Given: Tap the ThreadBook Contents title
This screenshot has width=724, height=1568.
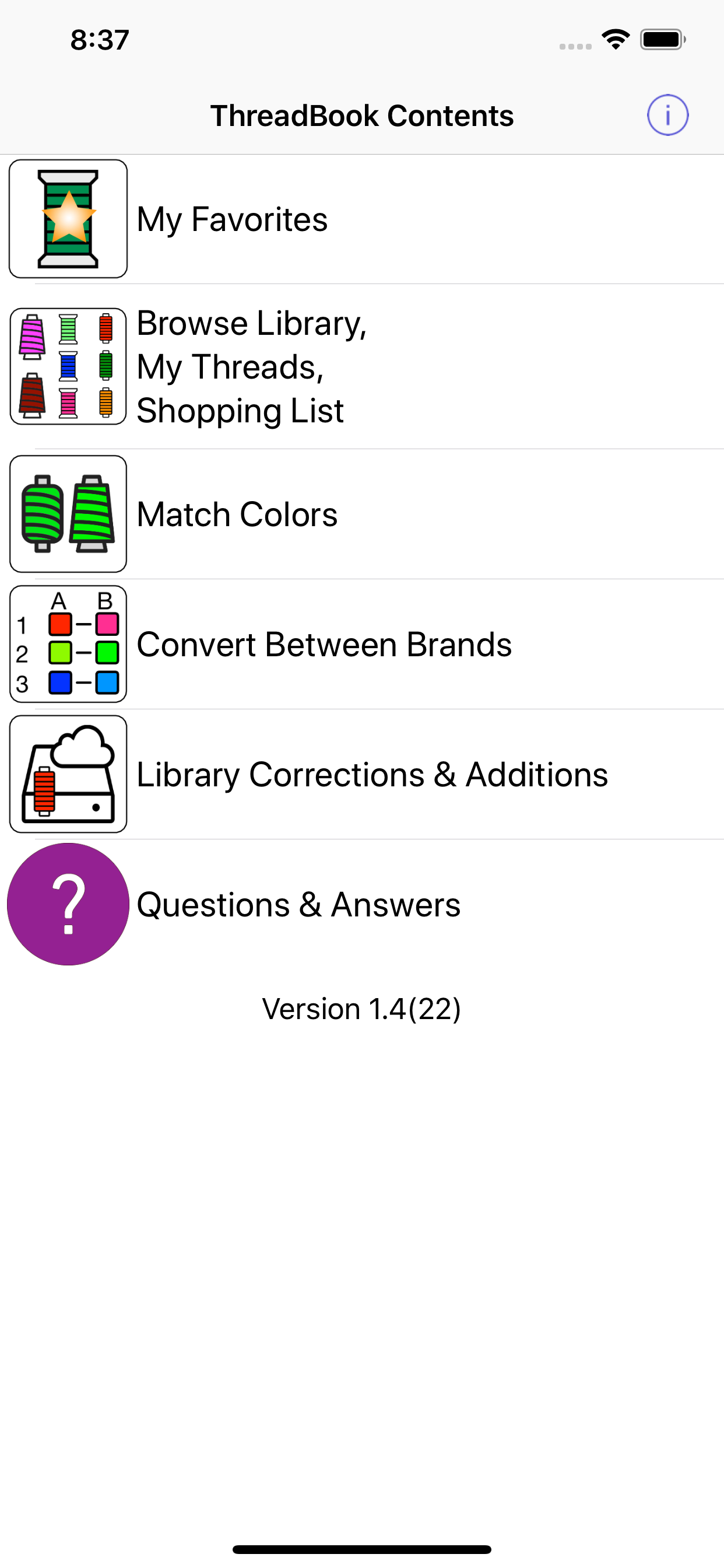Looking at the screenshot, I should coord(362,114).
